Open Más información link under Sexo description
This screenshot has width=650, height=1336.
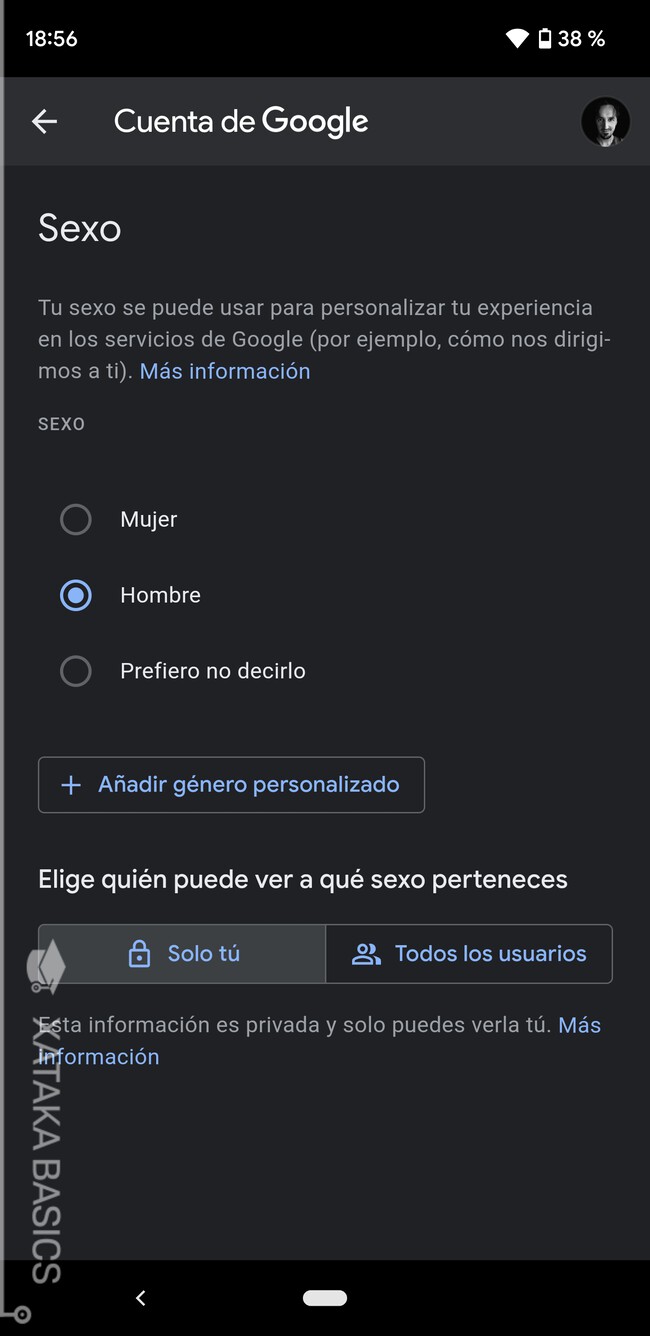pos(225,371)
